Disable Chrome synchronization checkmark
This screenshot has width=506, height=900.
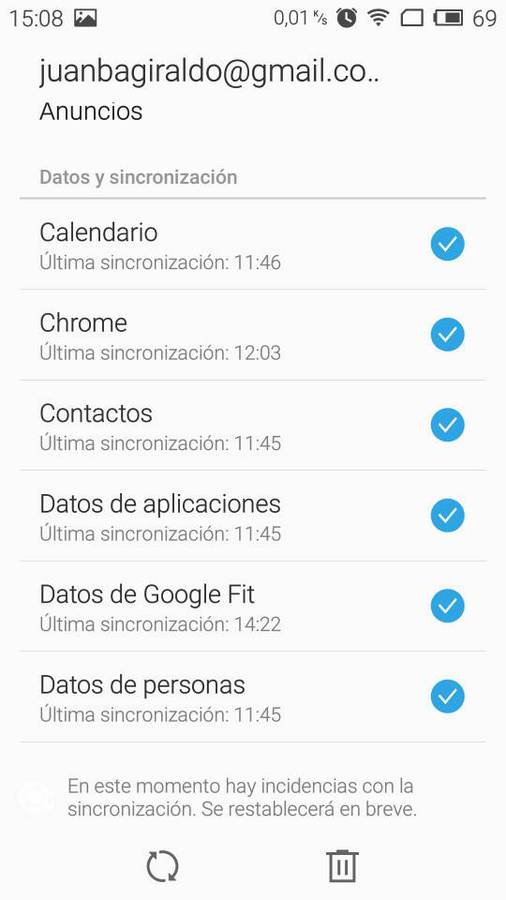click(x=447, y=334)
